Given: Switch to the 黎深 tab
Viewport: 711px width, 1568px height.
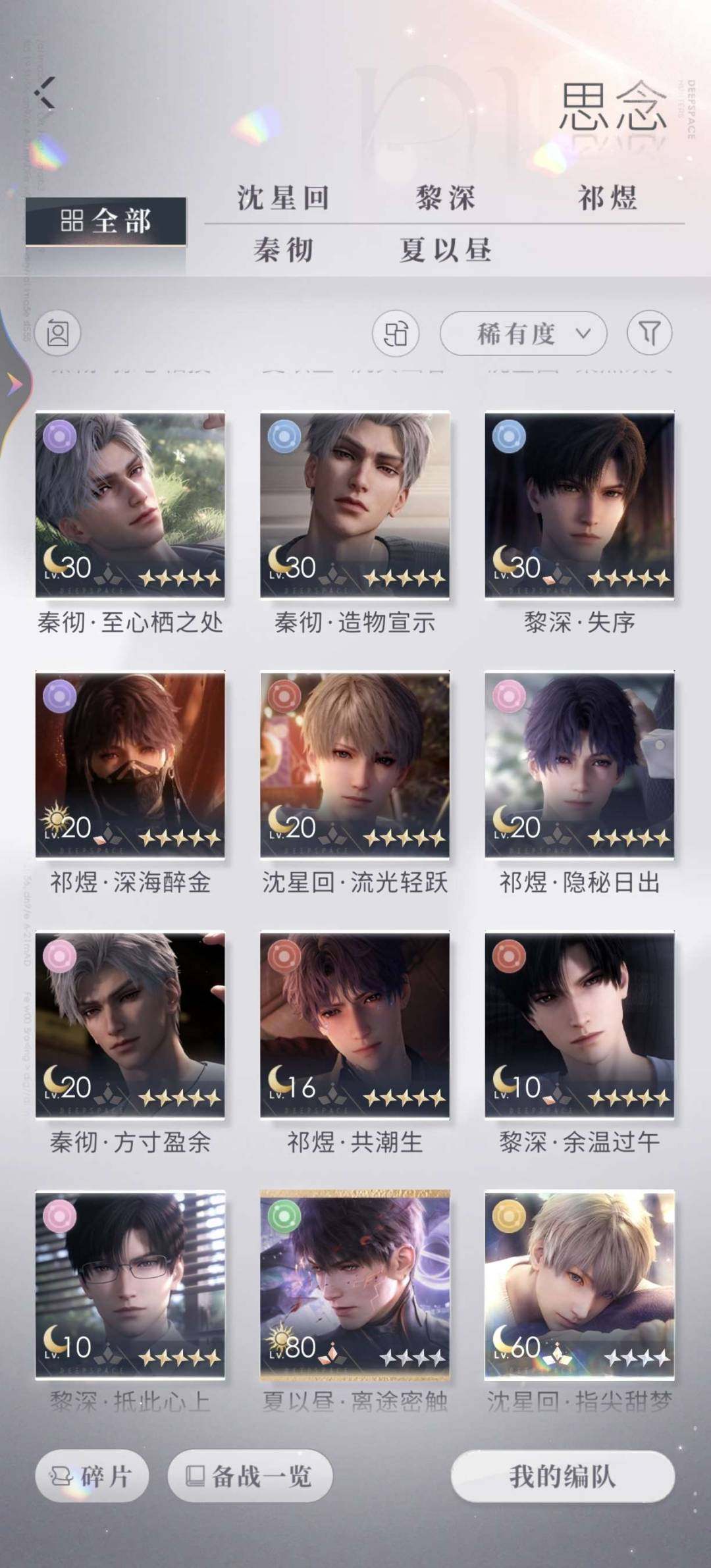Looking at the screenshot, I should 445,198.
